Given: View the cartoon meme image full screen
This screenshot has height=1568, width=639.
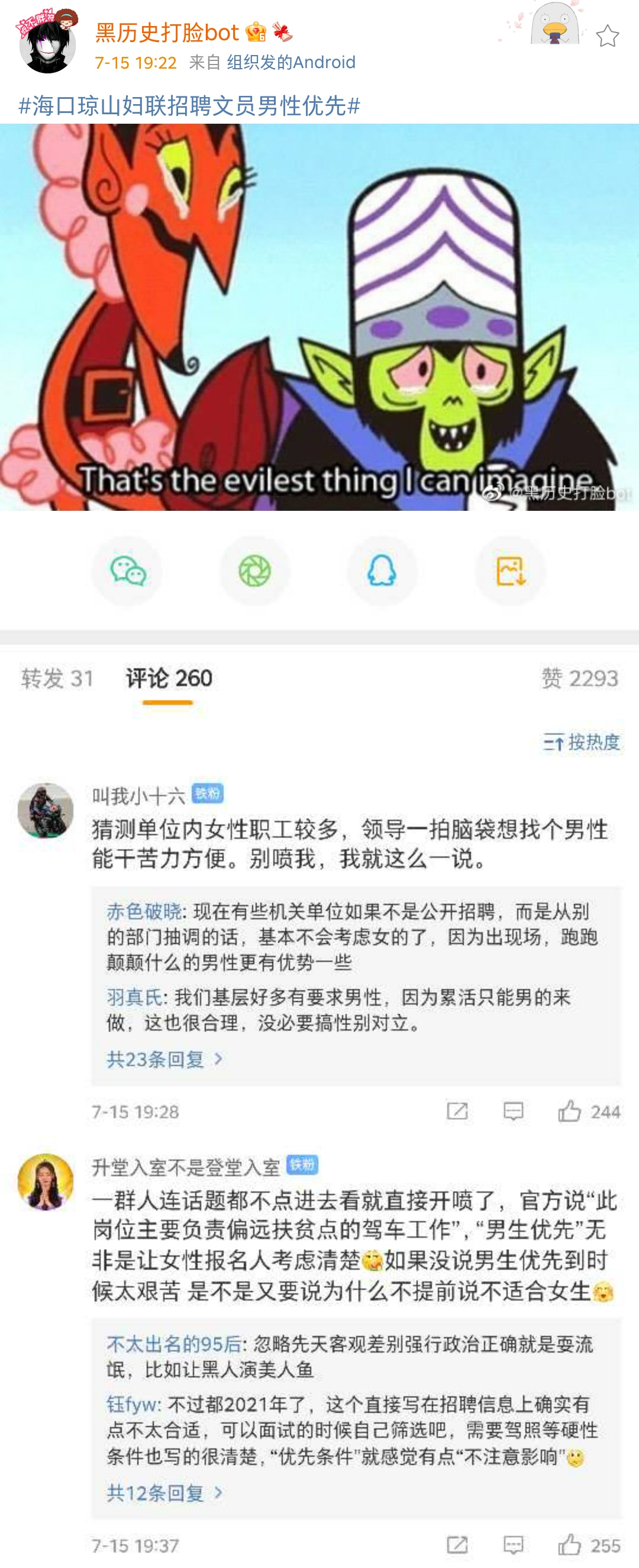Looking at the screenshot, I should click(x=319, y=317).
